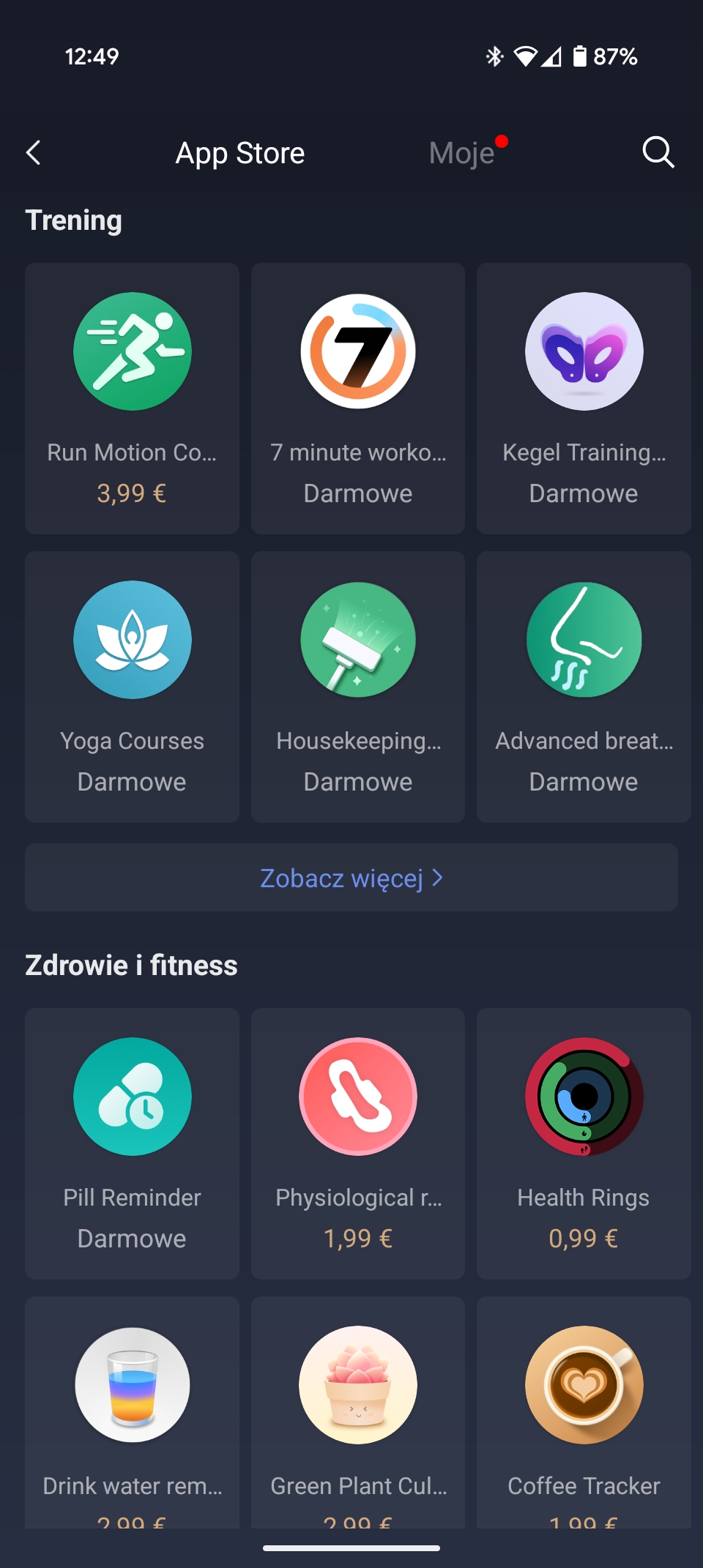Open the Advanced breathing app card

click(x=584, y=687)
